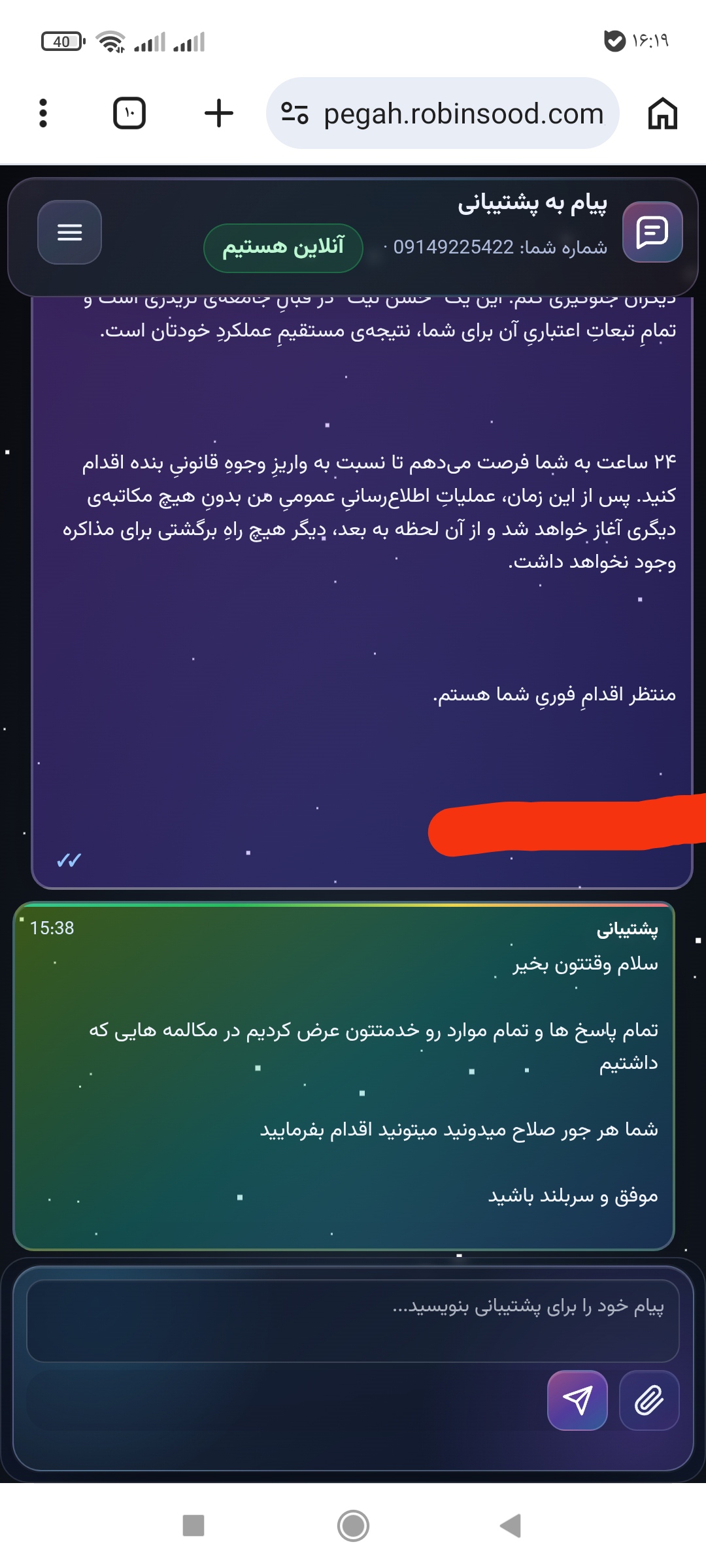706x1568 pixels.
Task: Open the browser's three-dot overflow menu
Action: click(43, 113)
